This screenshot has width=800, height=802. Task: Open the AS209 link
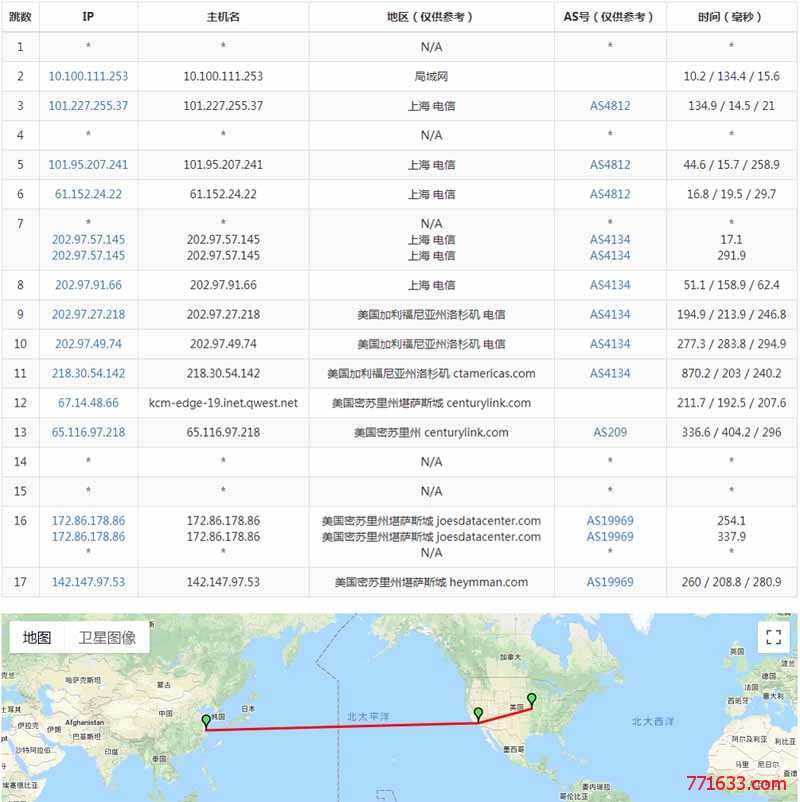tap(610, 433)
